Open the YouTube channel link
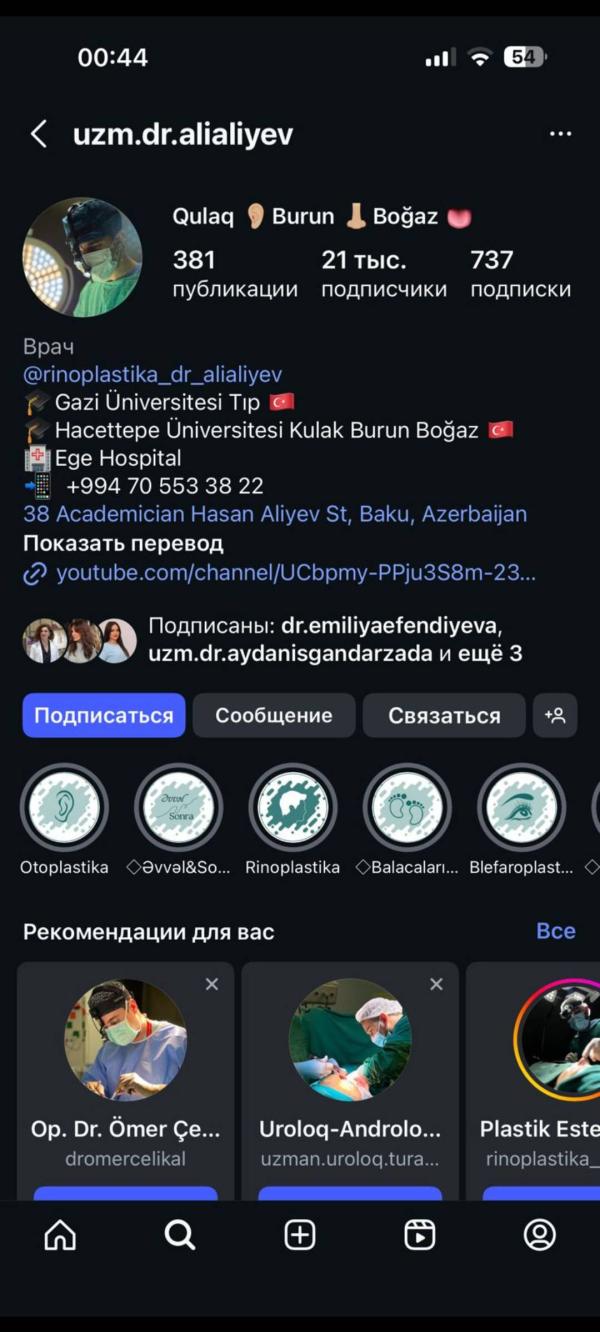Viewport: 600px width, 1332px height. tap(295, 573)
